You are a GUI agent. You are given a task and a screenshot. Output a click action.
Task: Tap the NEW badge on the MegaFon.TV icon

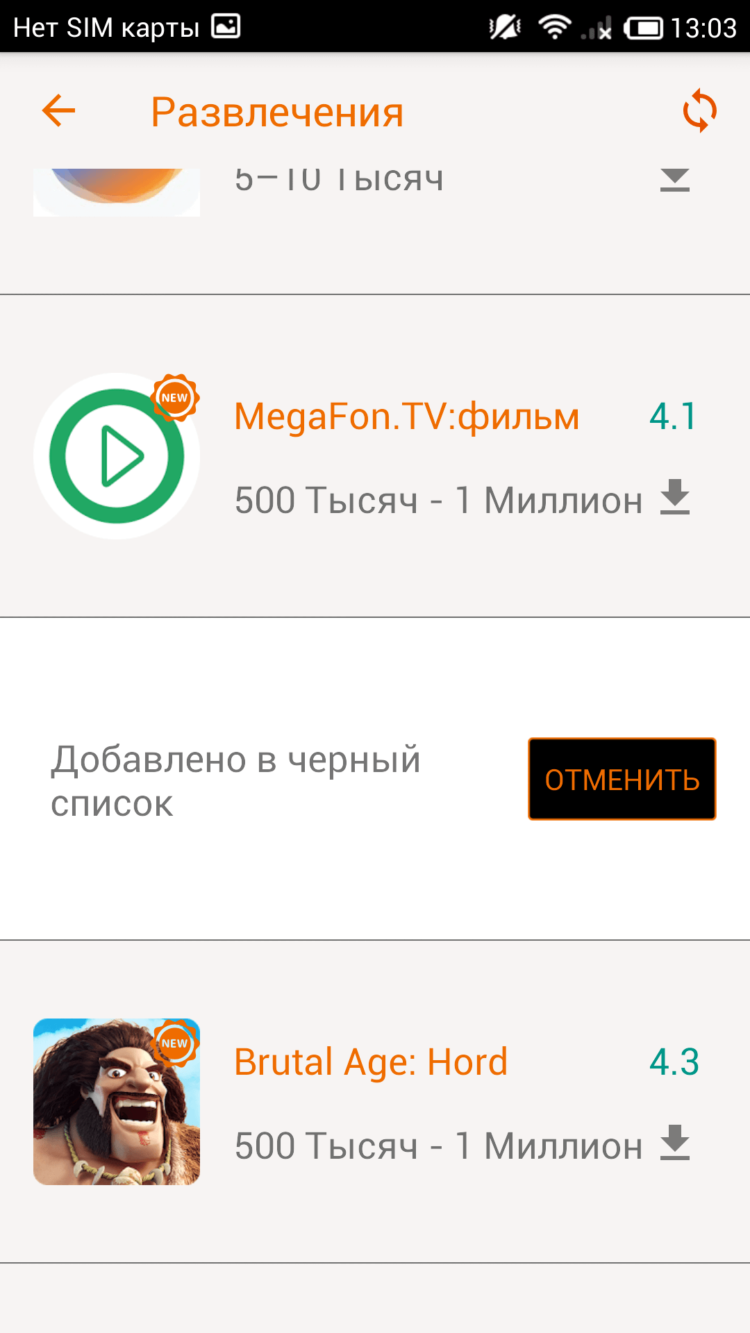[x=175, y=396]
